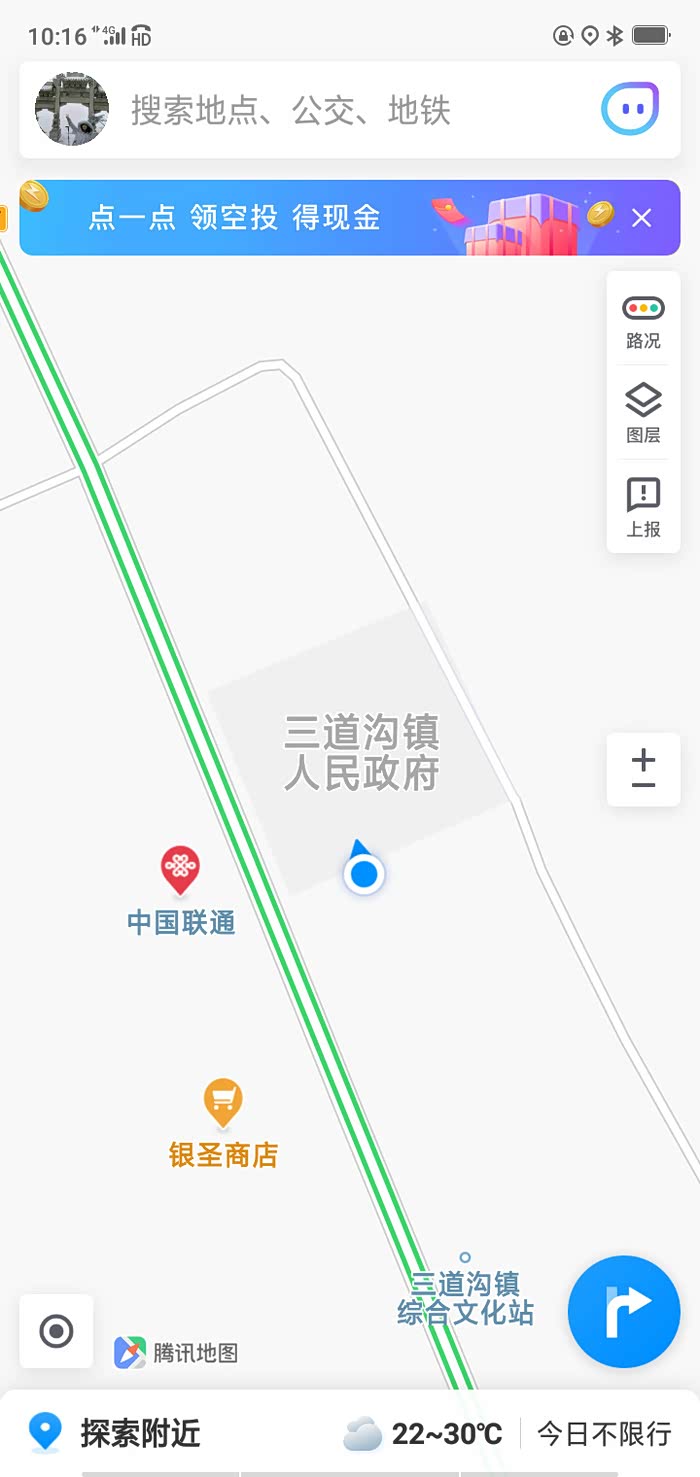Zoom in the map with plus
This screenshot has height=1477, width=700.
coord(643,757)
